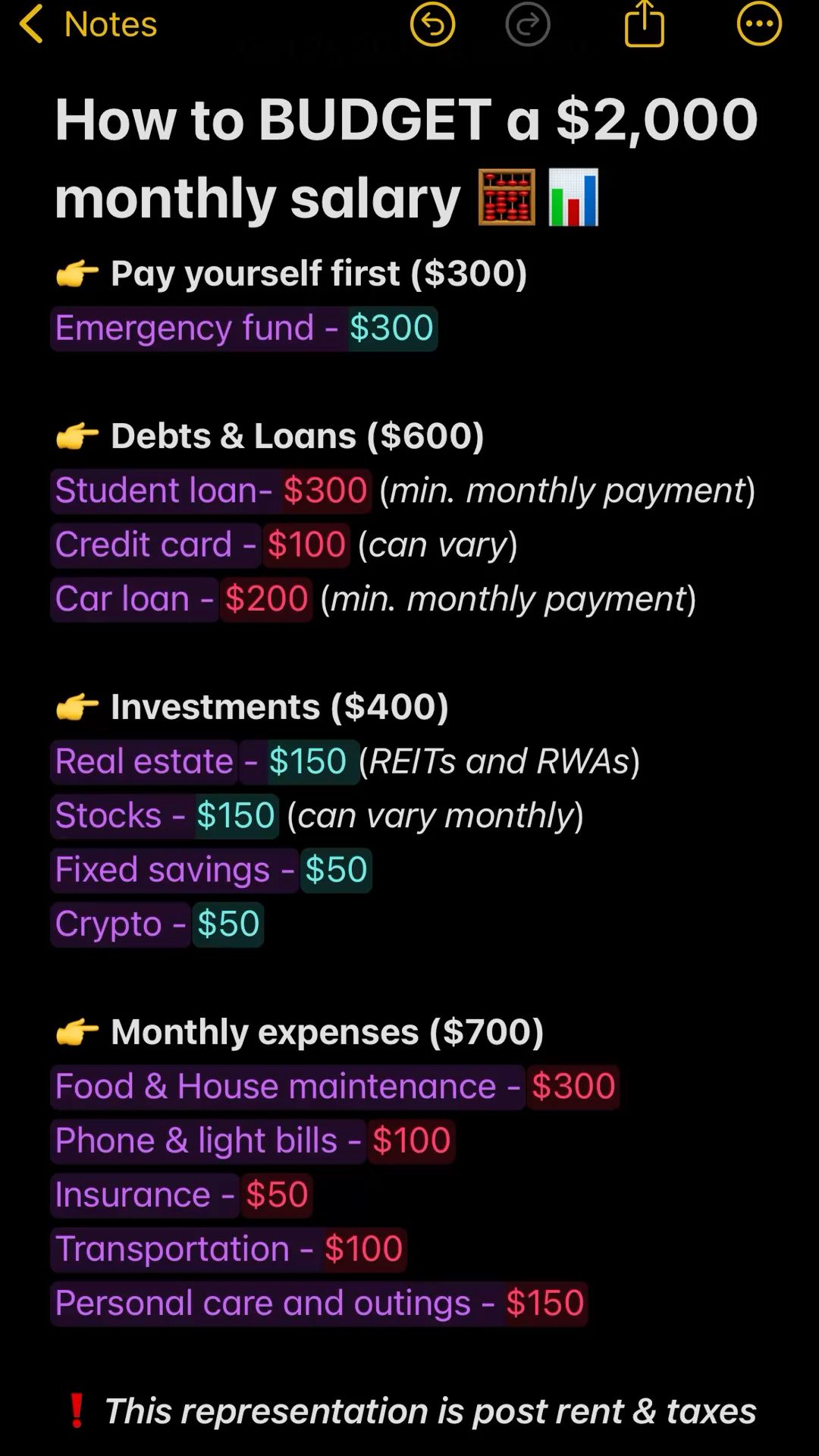The width and height of the screenshot is (819, 1456).
Task: Share this budget note
Action: [645, 24]
